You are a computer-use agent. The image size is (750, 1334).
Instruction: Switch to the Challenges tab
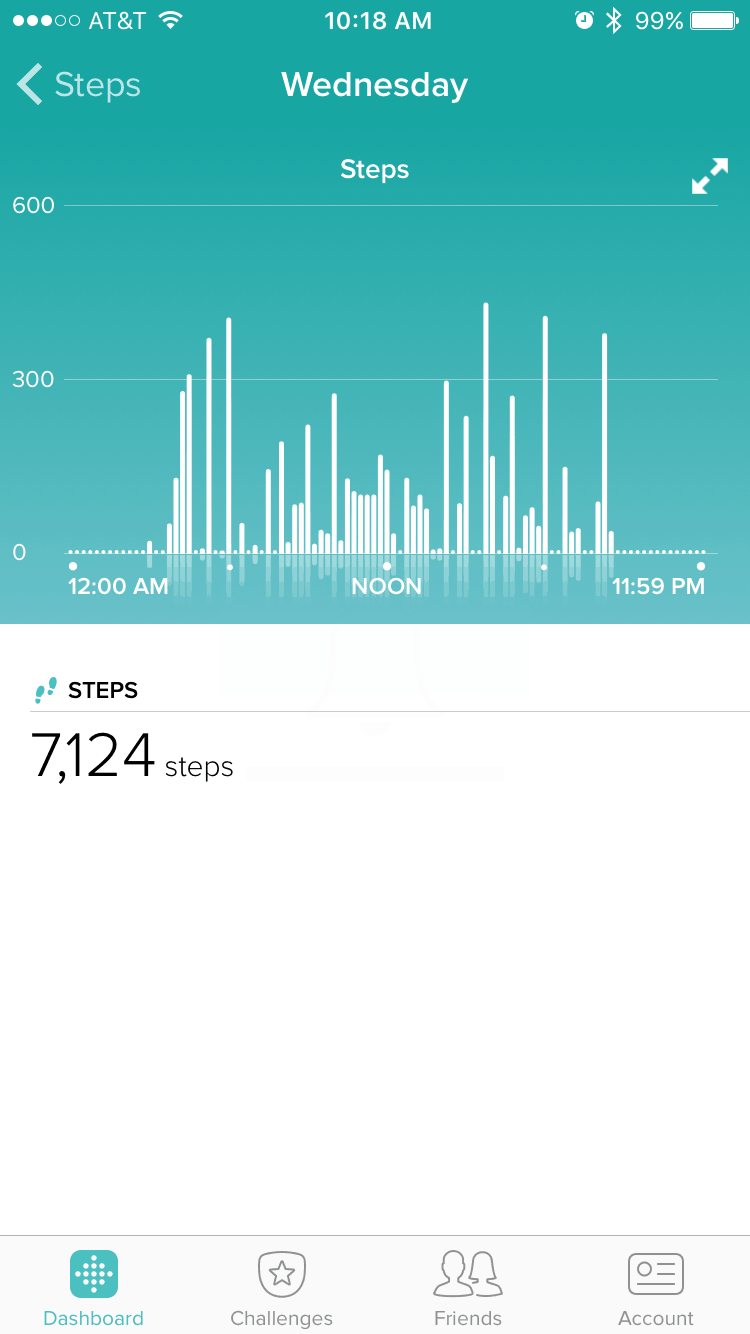tap(281, 1288)
